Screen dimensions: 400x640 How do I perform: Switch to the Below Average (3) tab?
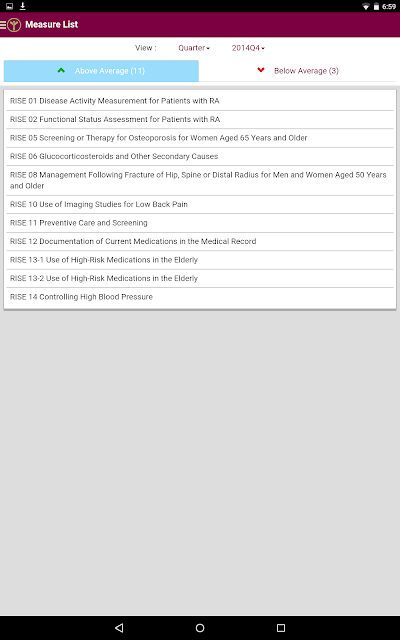298,71
